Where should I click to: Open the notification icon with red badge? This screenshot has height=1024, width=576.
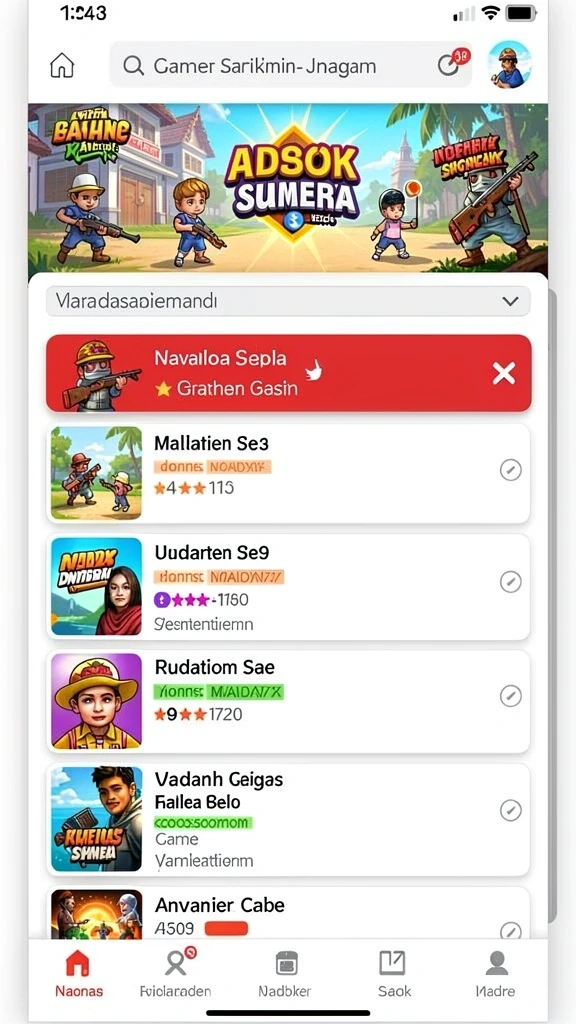tap(453, 63)
